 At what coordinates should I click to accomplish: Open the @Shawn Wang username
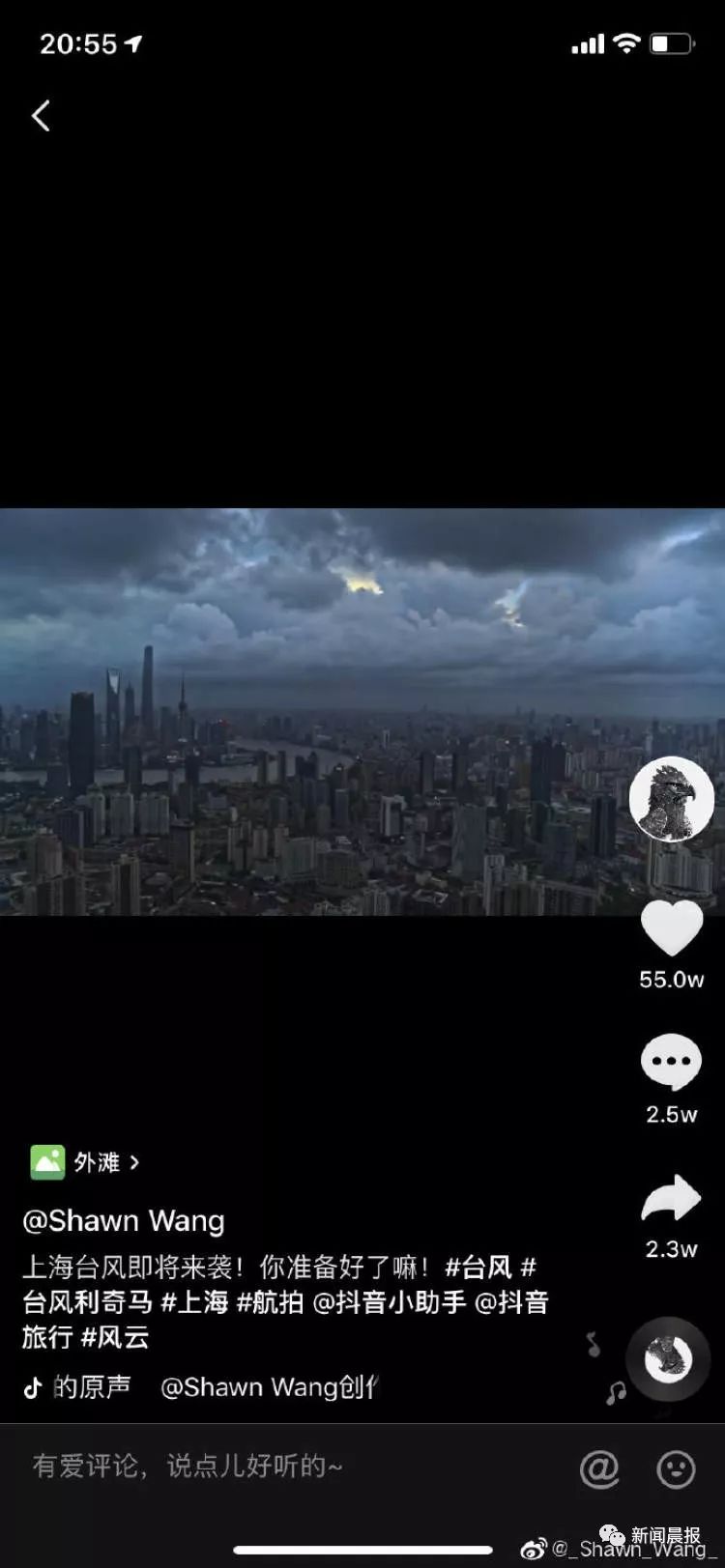click(x=124, y=1221)
